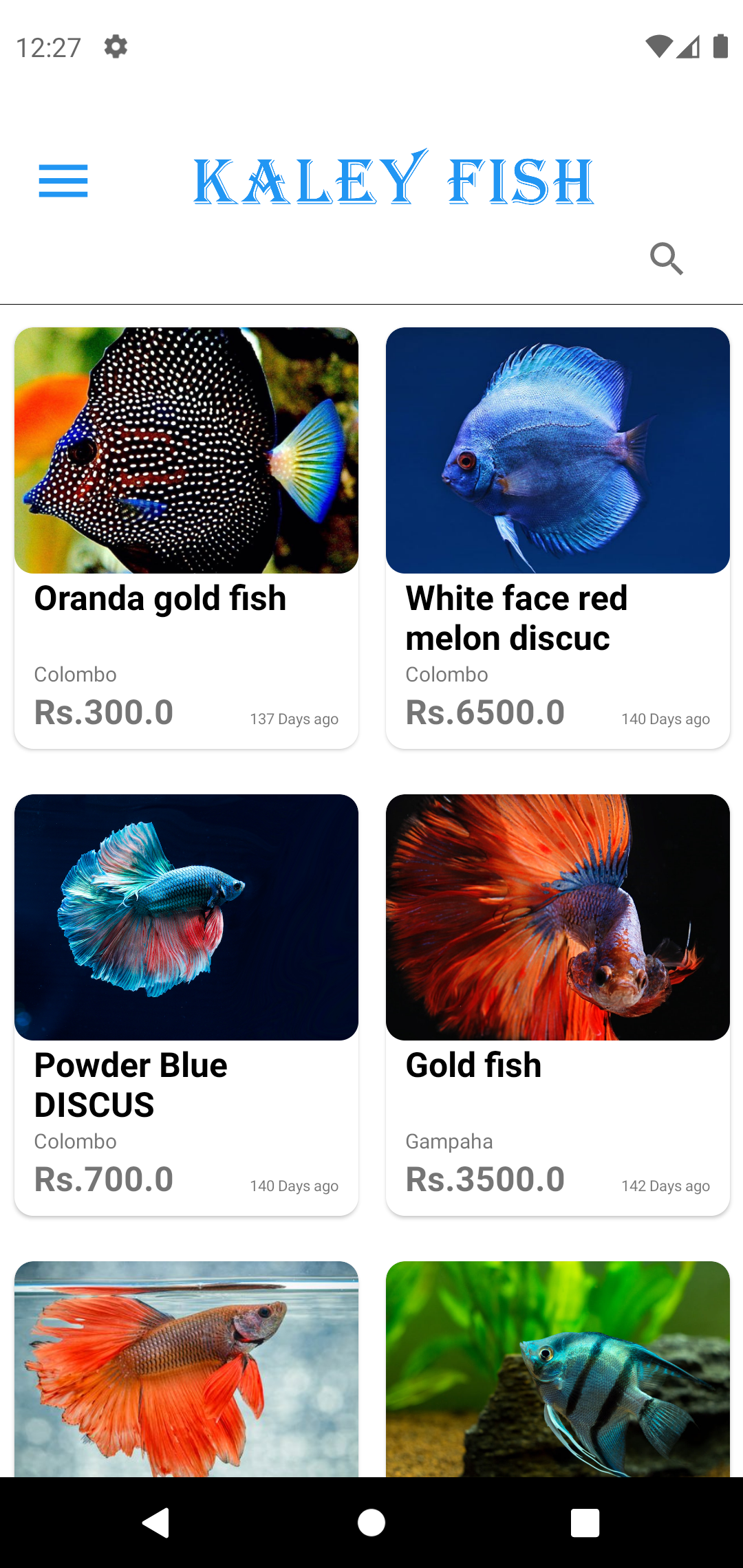This screenshot has width=743, height=1568.
Task: Tap the red betta fish image
Action: 186,1369
